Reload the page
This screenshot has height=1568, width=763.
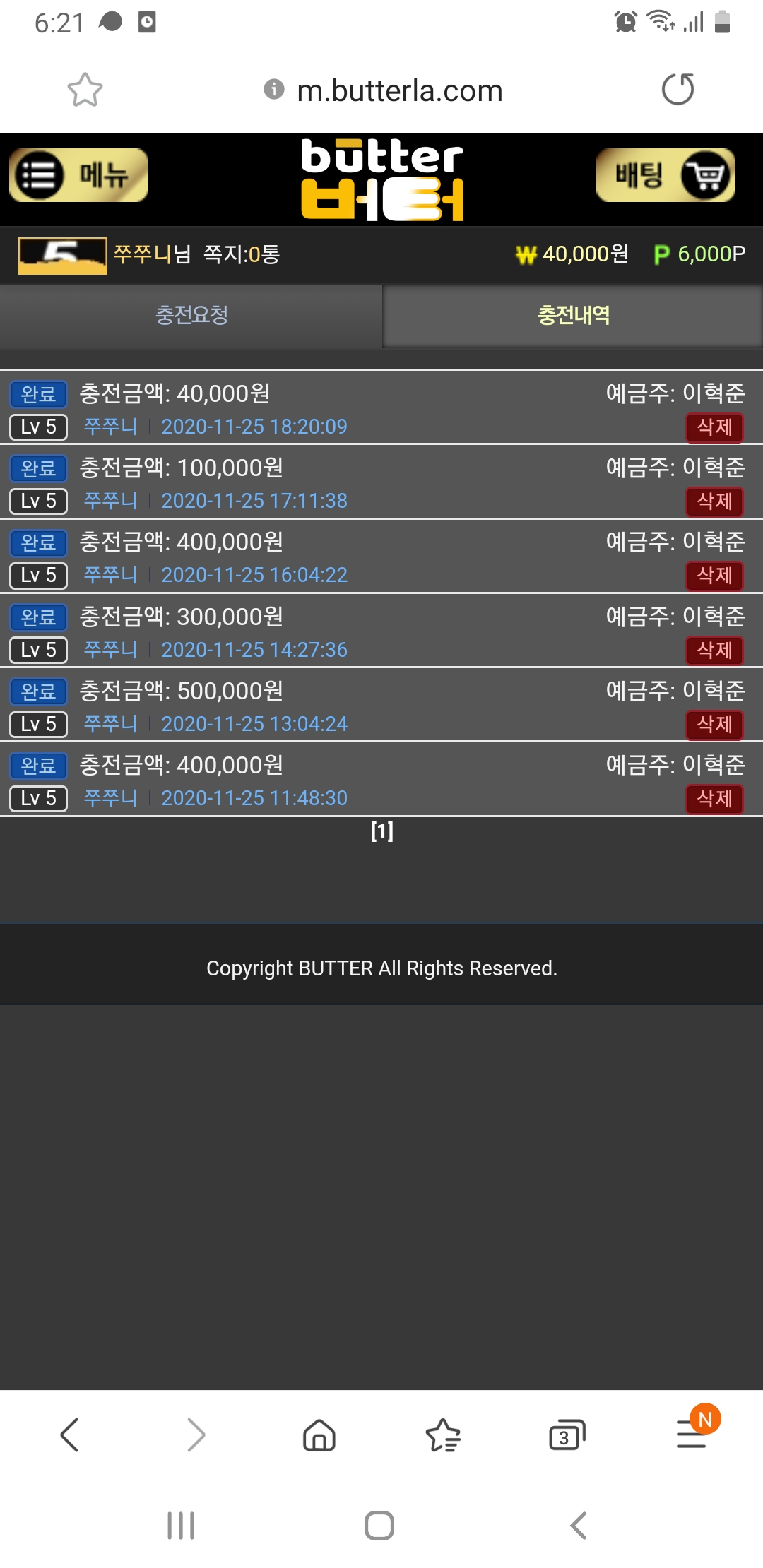(678, 90)
